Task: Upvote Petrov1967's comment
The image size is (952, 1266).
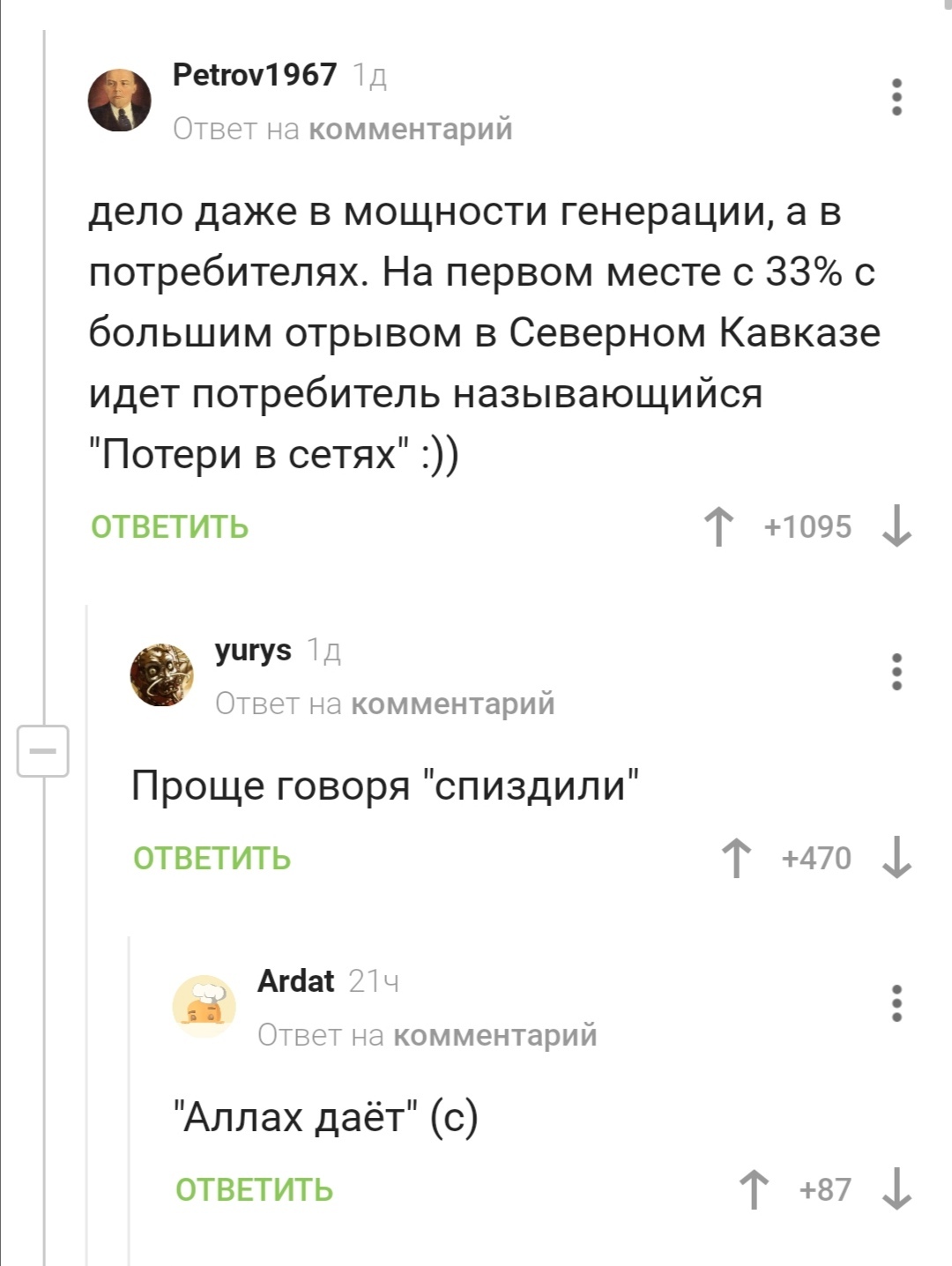Action: (719, 526)
